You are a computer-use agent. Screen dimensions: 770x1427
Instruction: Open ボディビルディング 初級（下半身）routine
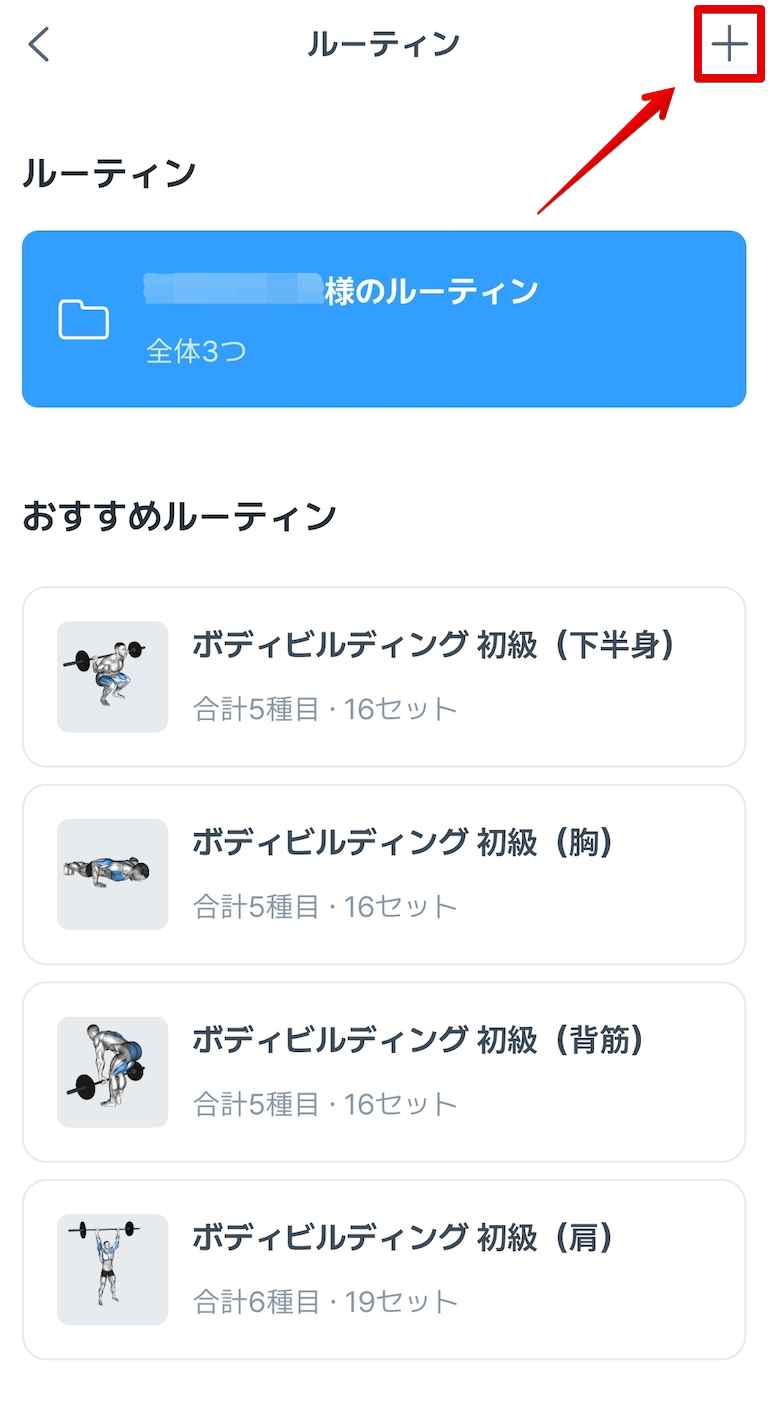(x=384, y=677)
